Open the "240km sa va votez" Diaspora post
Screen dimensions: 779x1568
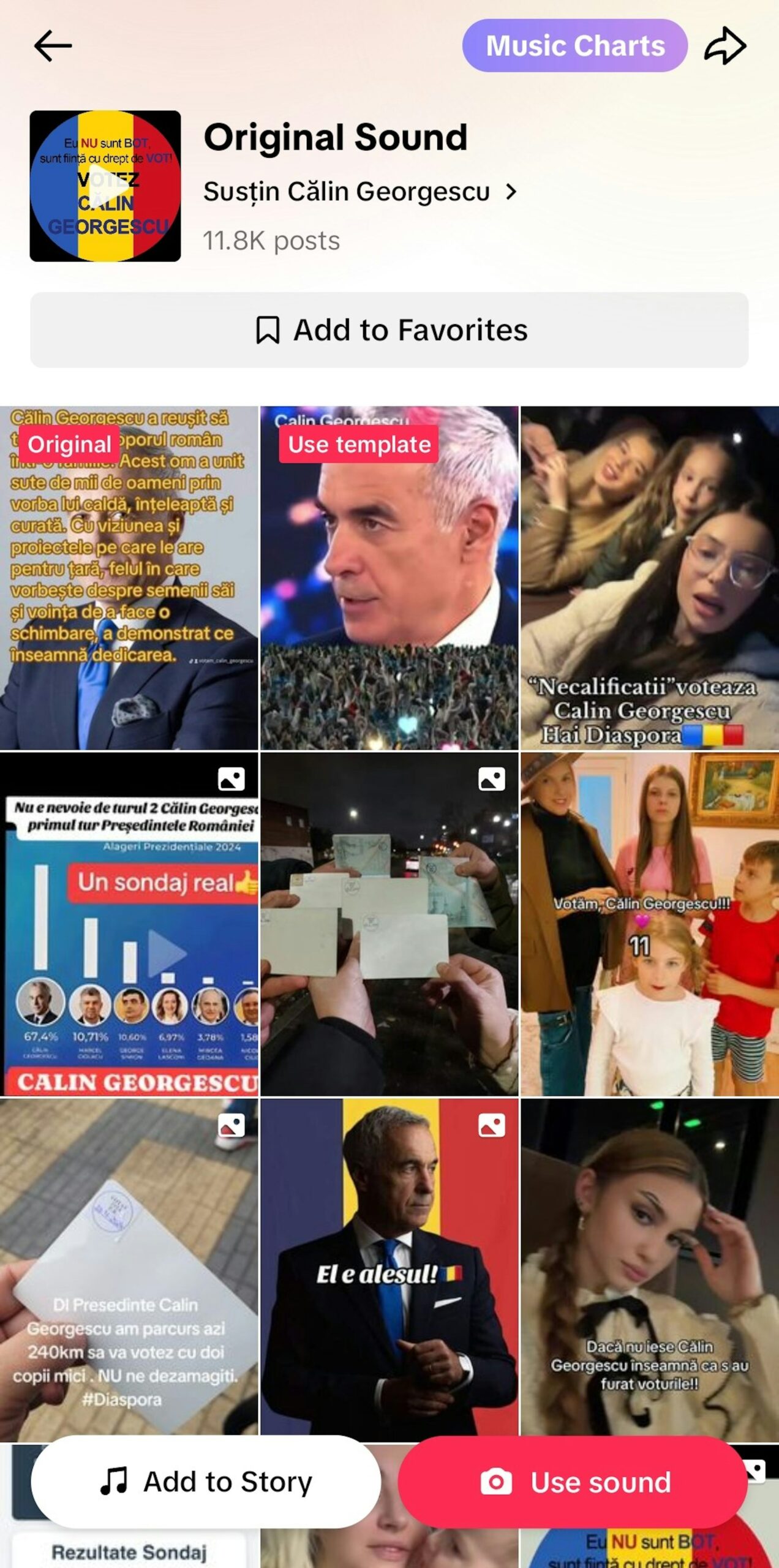pos(129,1268)
